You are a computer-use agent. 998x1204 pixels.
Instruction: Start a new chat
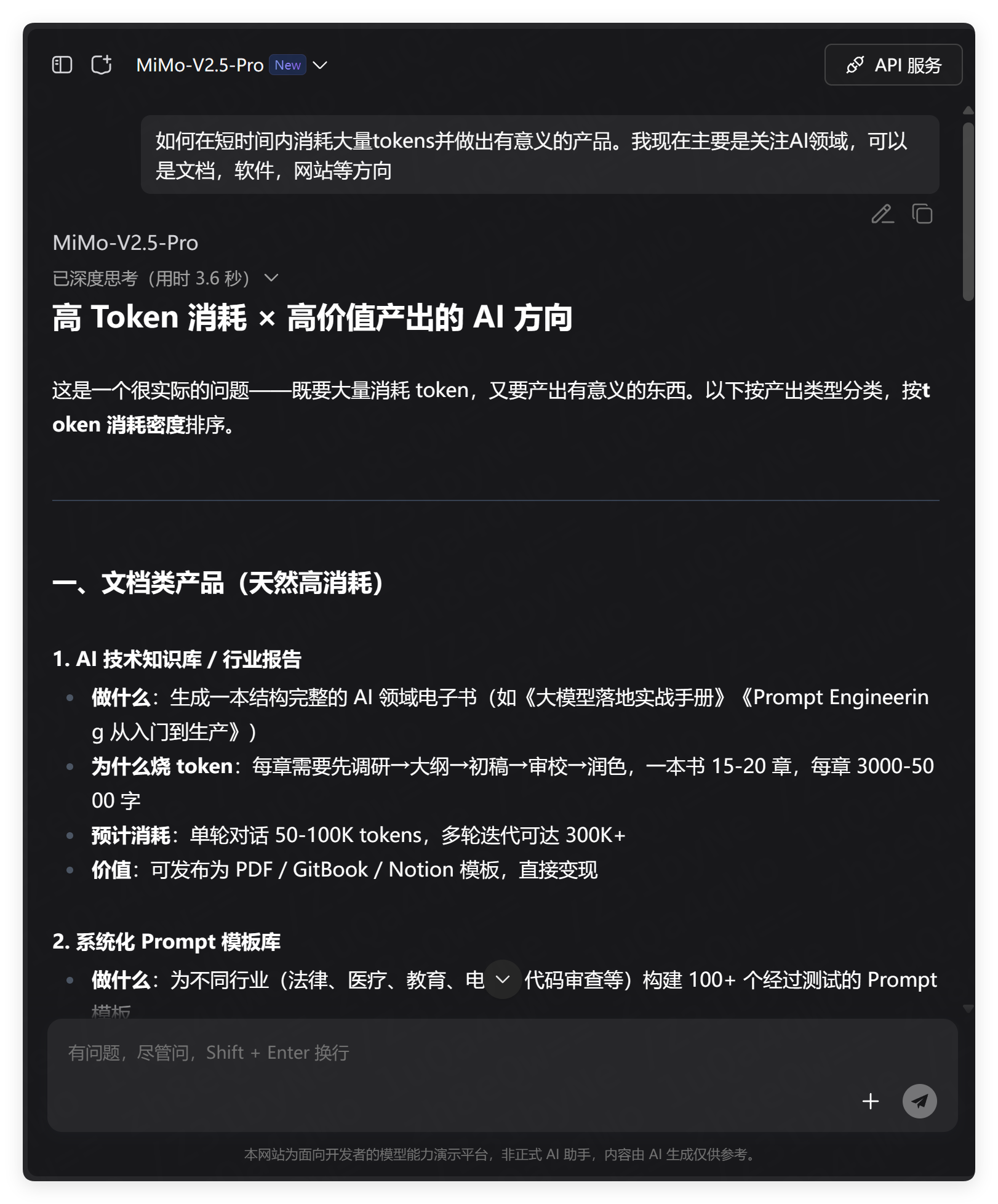[102, 65]
